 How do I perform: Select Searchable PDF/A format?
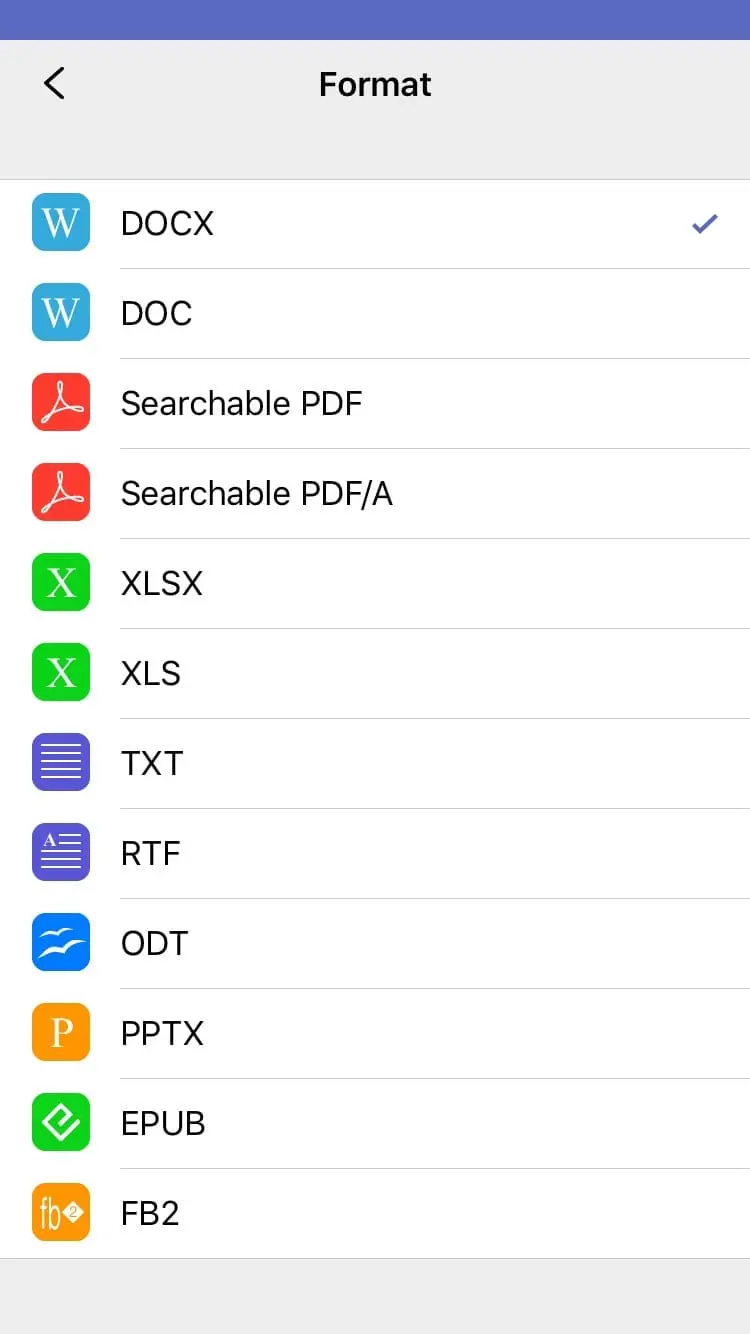375,494
